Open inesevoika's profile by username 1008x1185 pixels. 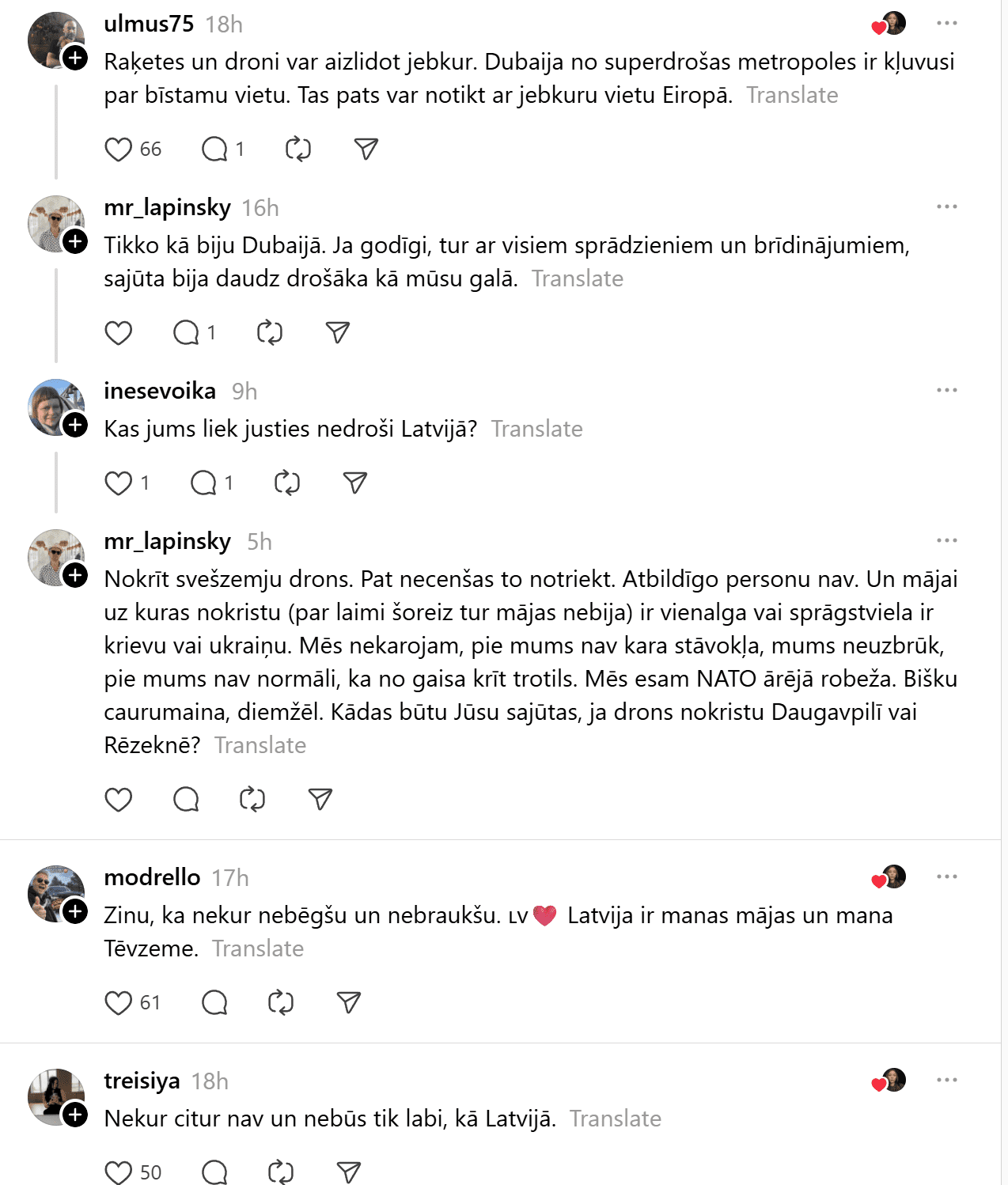click(x=160, y=391)
